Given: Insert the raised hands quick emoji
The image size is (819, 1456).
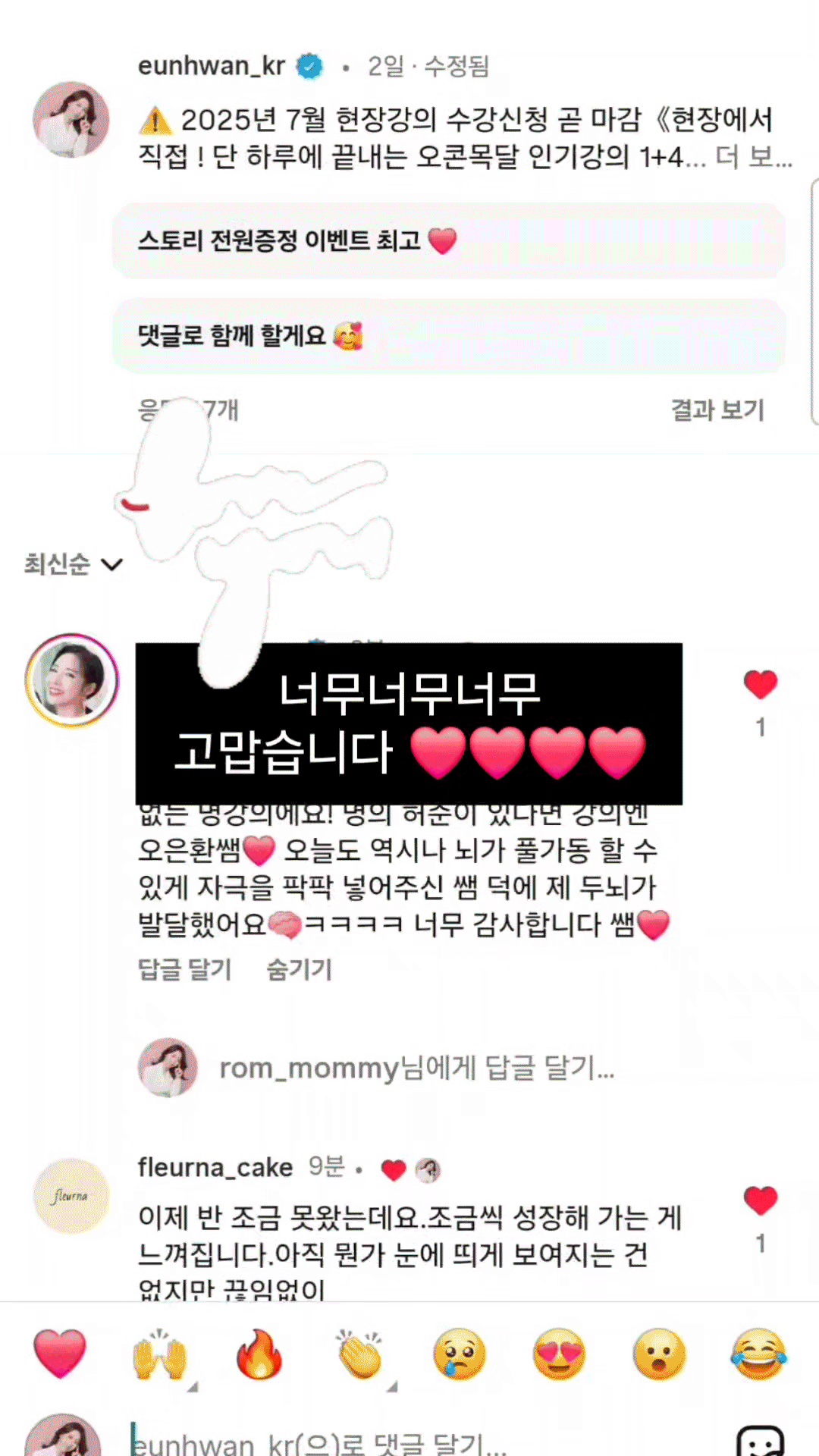Looking at the screenshot, I should [159, 1355].
